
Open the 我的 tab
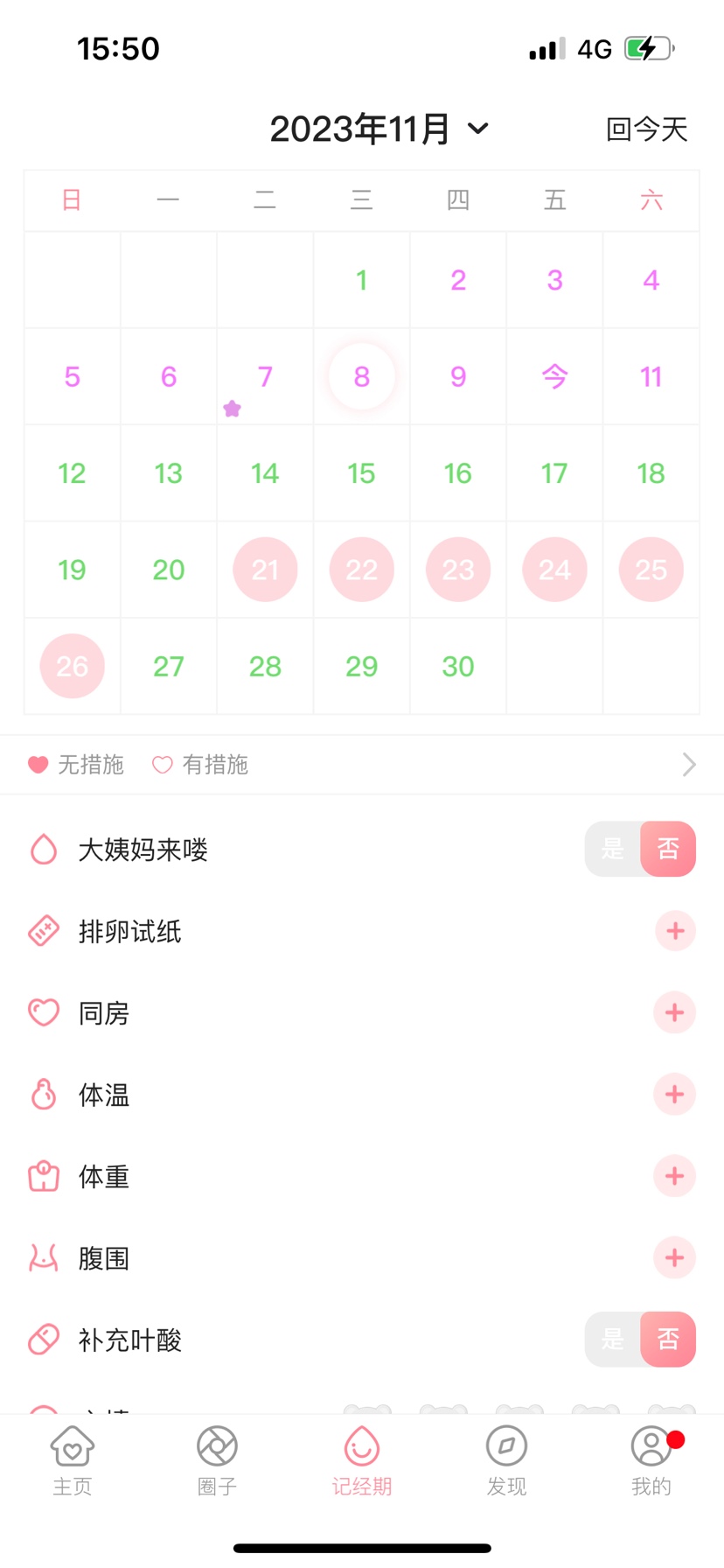tap(651, 1460)
